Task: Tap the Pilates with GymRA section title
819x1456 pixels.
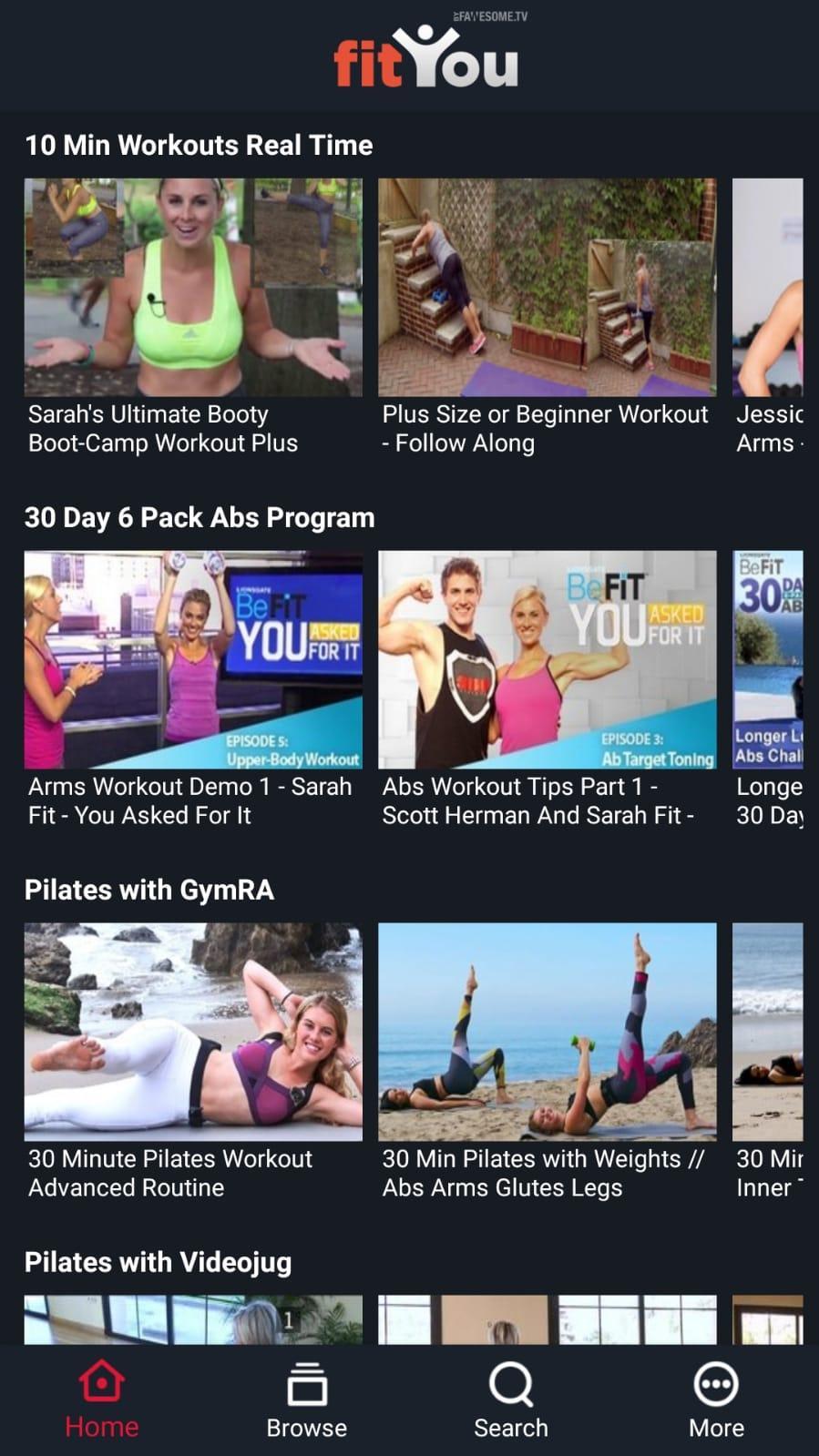Action: [150, 890]
